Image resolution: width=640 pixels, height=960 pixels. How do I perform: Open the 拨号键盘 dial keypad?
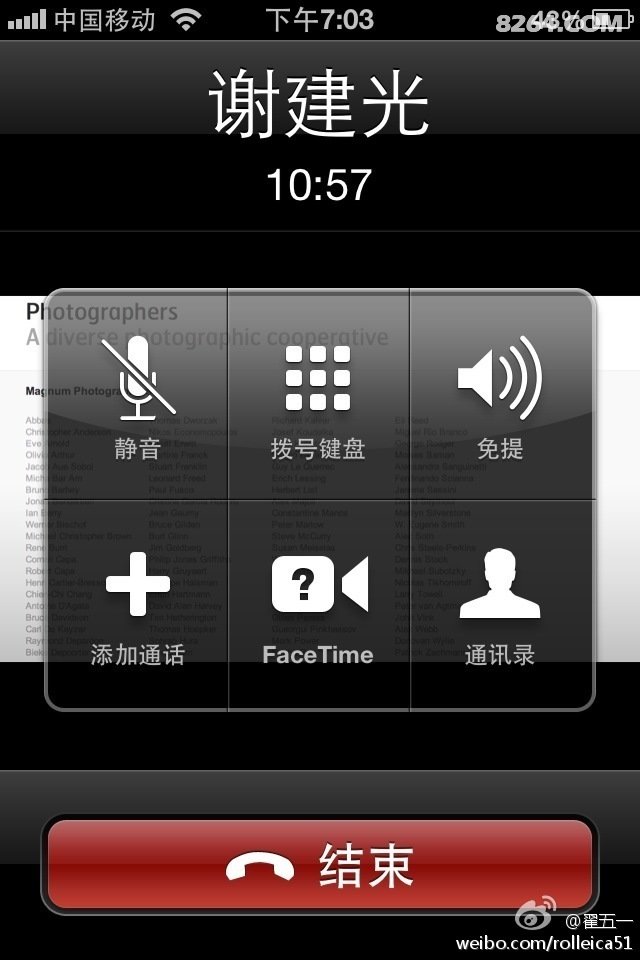(x=318, y=395)
